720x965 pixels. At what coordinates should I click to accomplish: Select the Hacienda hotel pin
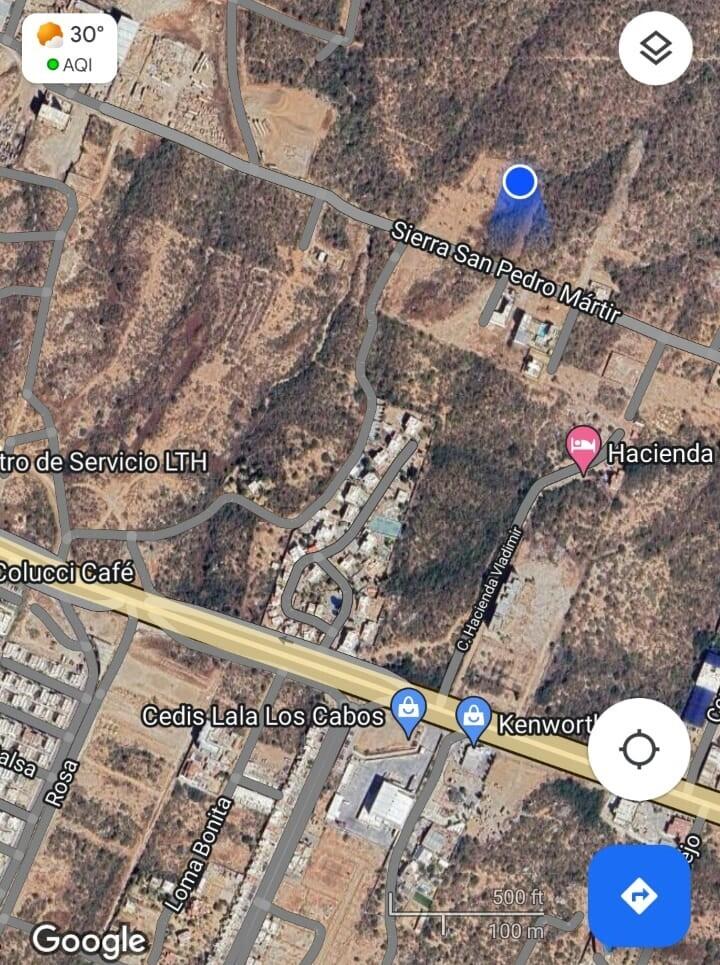click(x=583, y=447)
